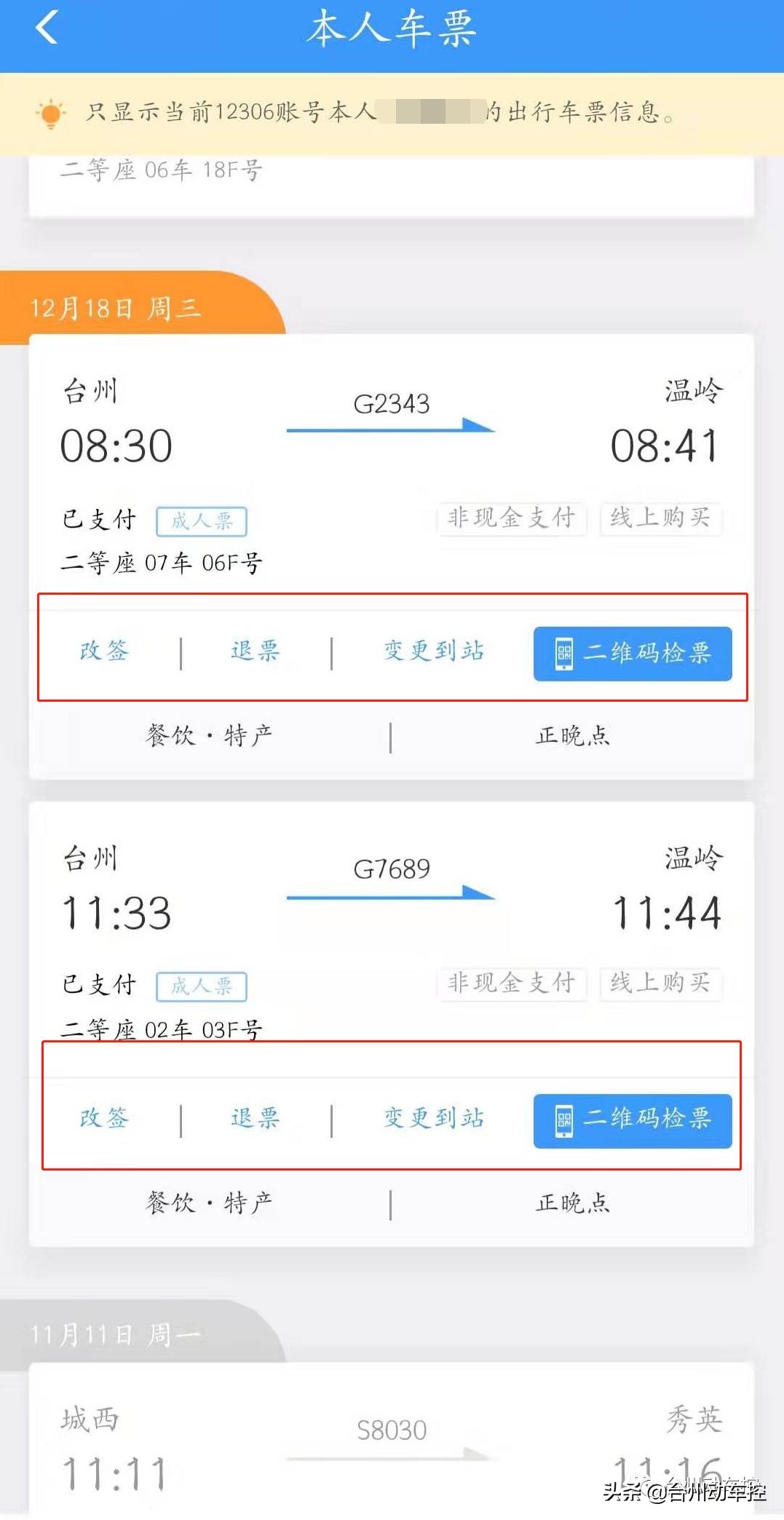784x1520 pixels.
Task: Check 正晚点 for train G7689
Action: (572, 1203)
